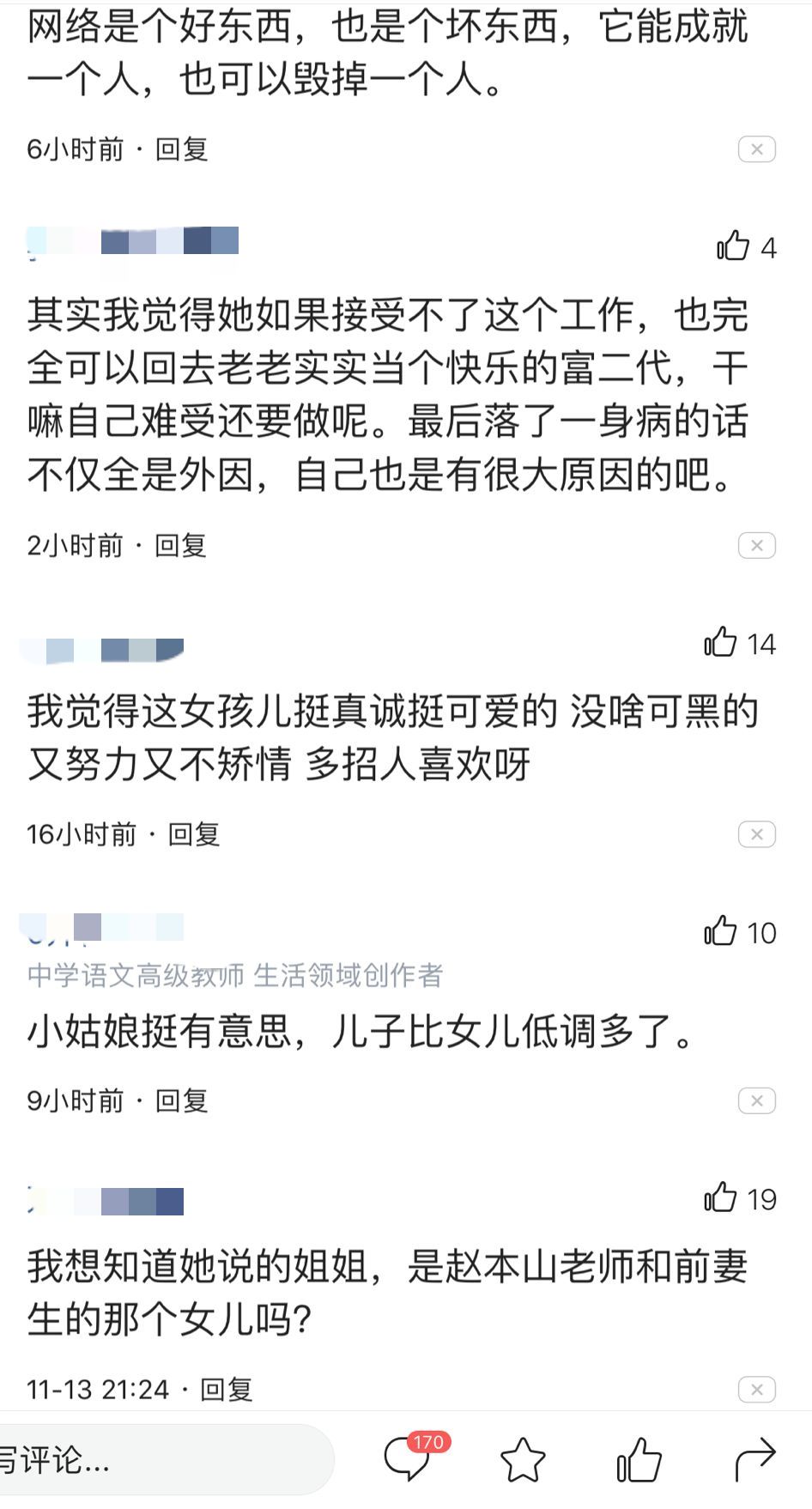Dismiss the comment posted 9小时前

click(x=756, y=1100)
